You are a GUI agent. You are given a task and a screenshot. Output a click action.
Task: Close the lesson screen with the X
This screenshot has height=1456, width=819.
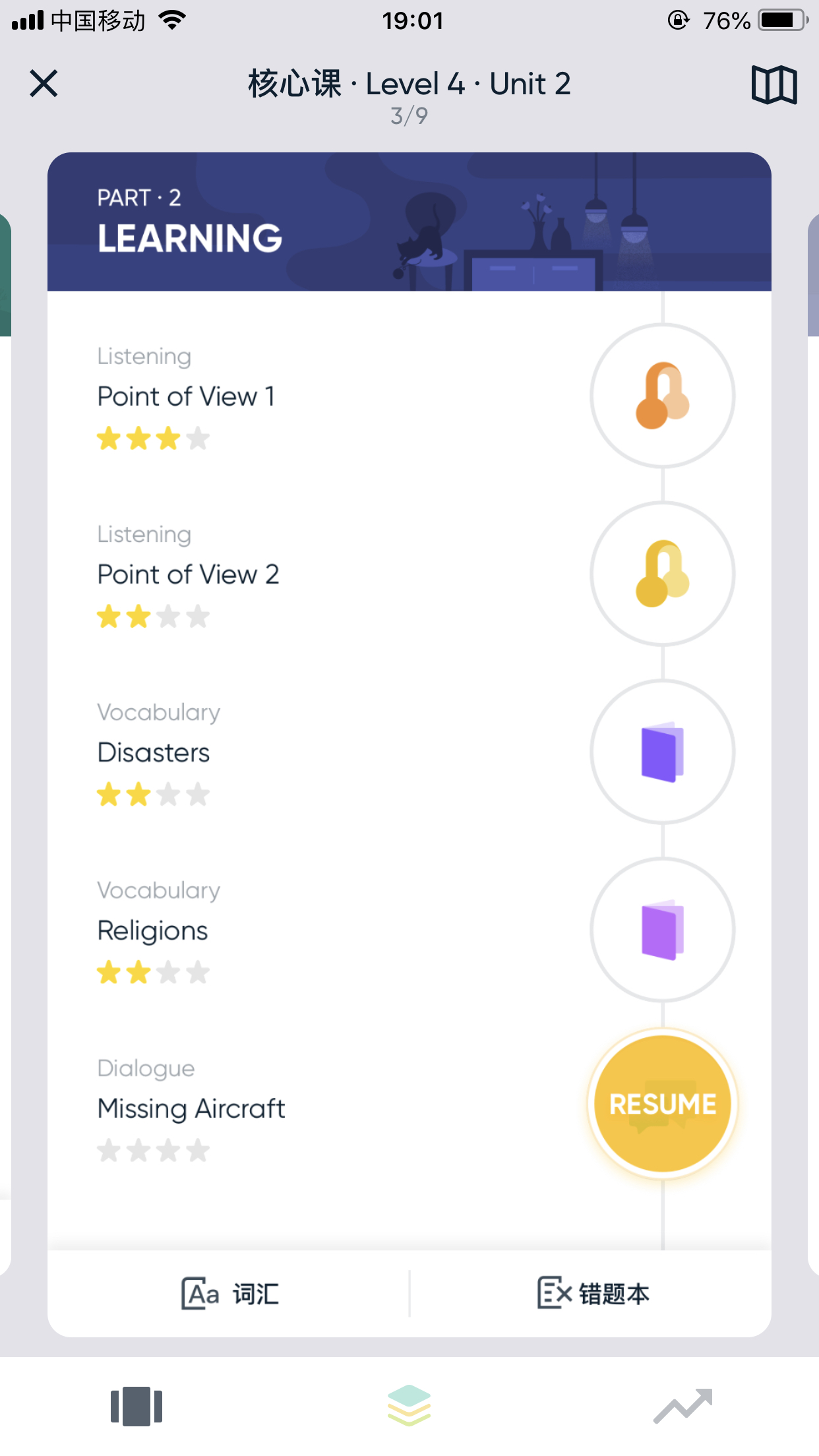pos(44,84)
